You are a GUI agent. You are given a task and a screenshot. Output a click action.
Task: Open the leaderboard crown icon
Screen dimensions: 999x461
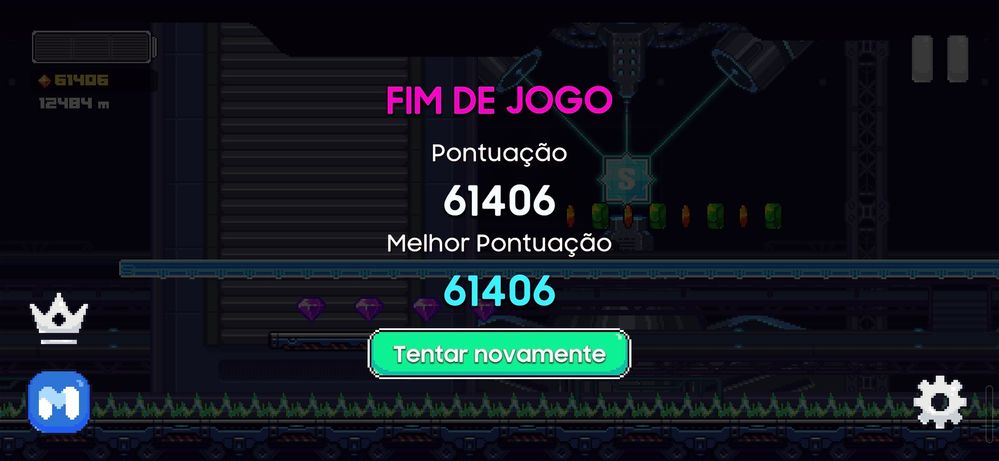[59, 320]
